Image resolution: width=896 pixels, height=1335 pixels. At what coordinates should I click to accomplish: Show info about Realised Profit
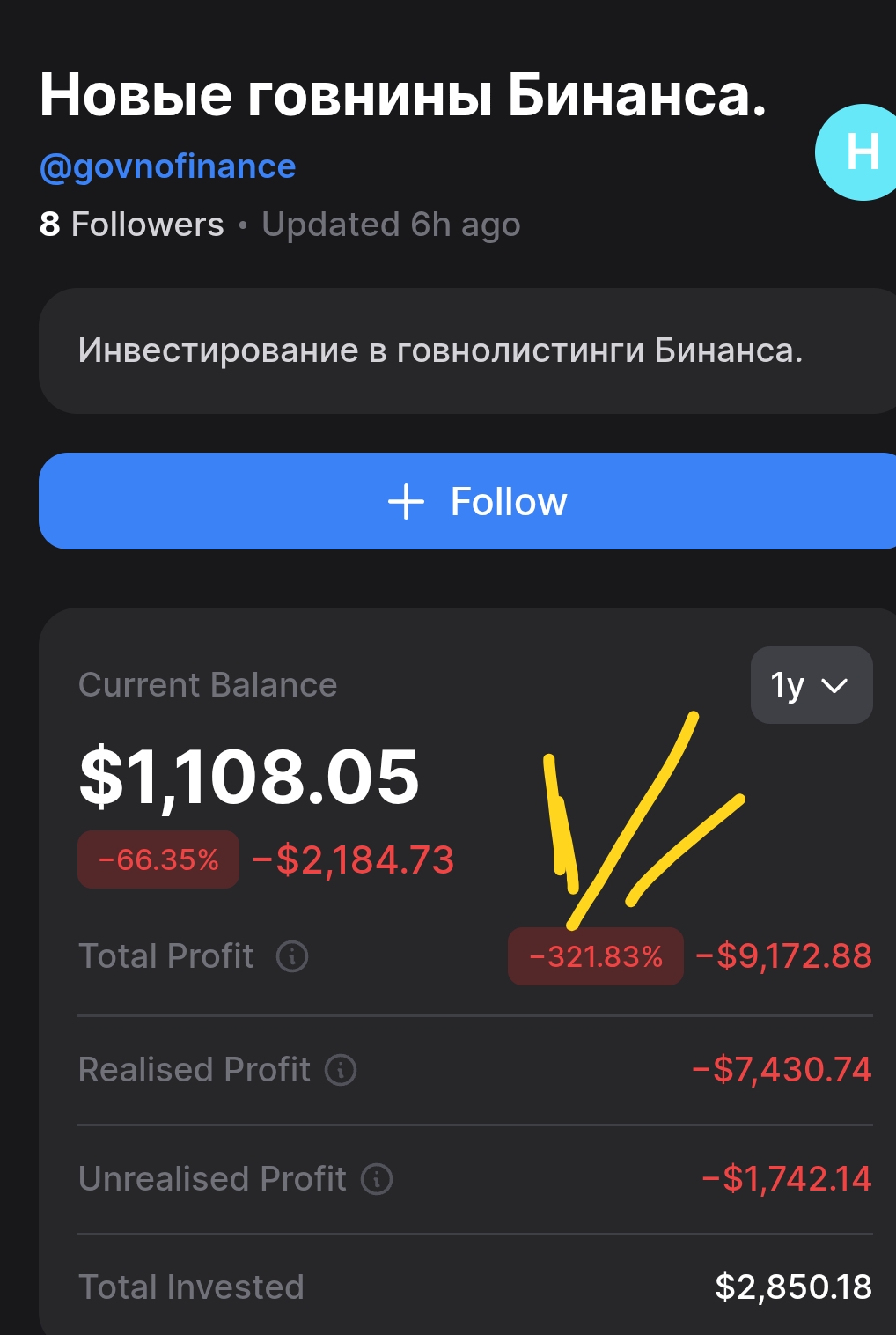click(341, 1070)
